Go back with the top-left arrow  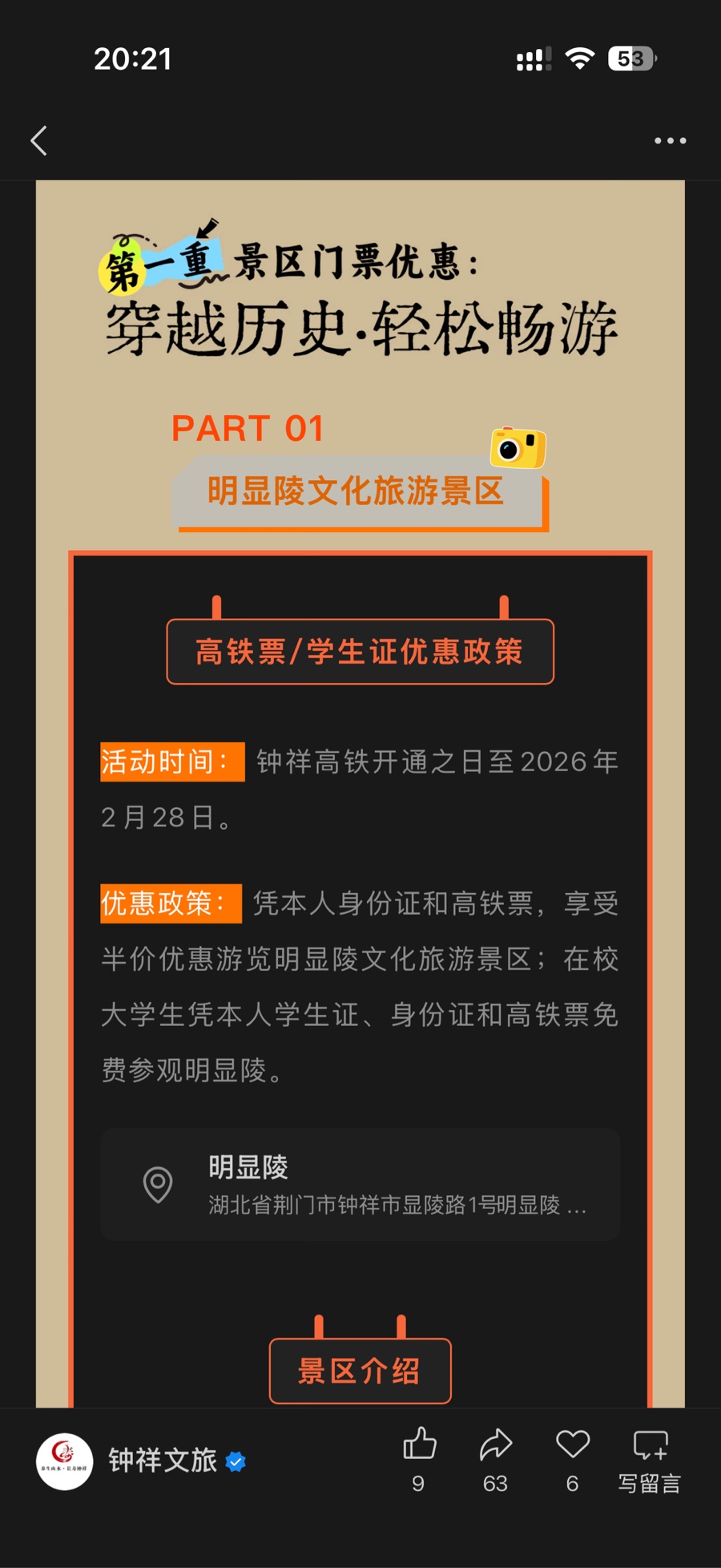[39, 141]
